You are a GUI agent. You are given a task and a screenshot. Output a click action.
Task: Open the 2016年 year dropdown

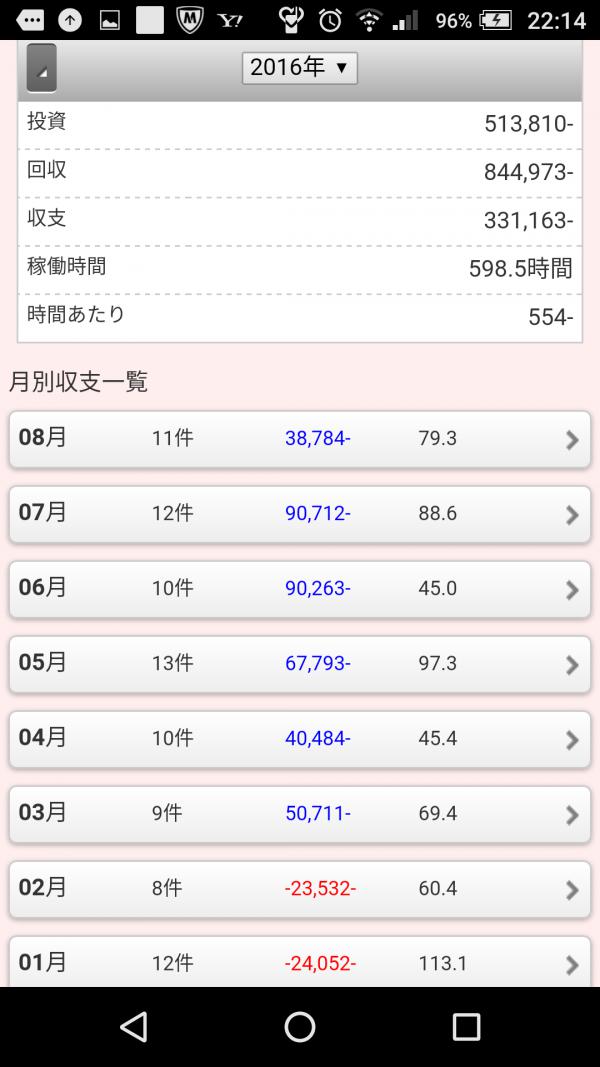299,68
